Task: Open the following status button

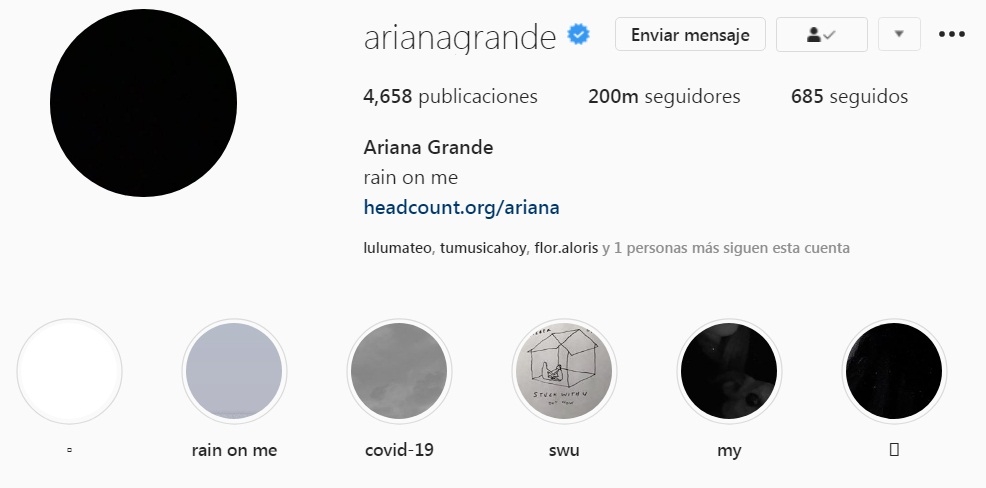Action: click(820, 35)
